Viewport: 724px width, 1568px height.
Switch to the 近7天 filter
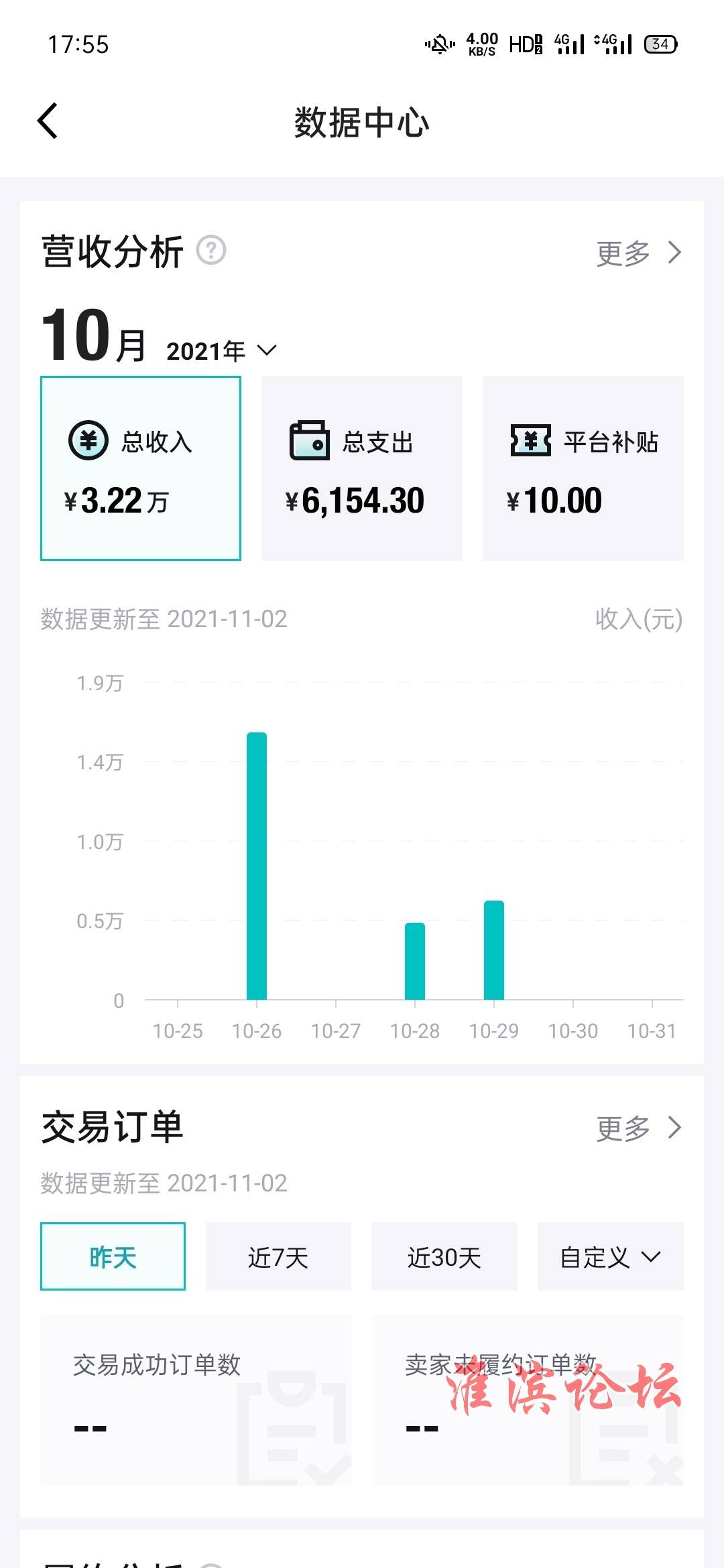(x=278, y=1256)
